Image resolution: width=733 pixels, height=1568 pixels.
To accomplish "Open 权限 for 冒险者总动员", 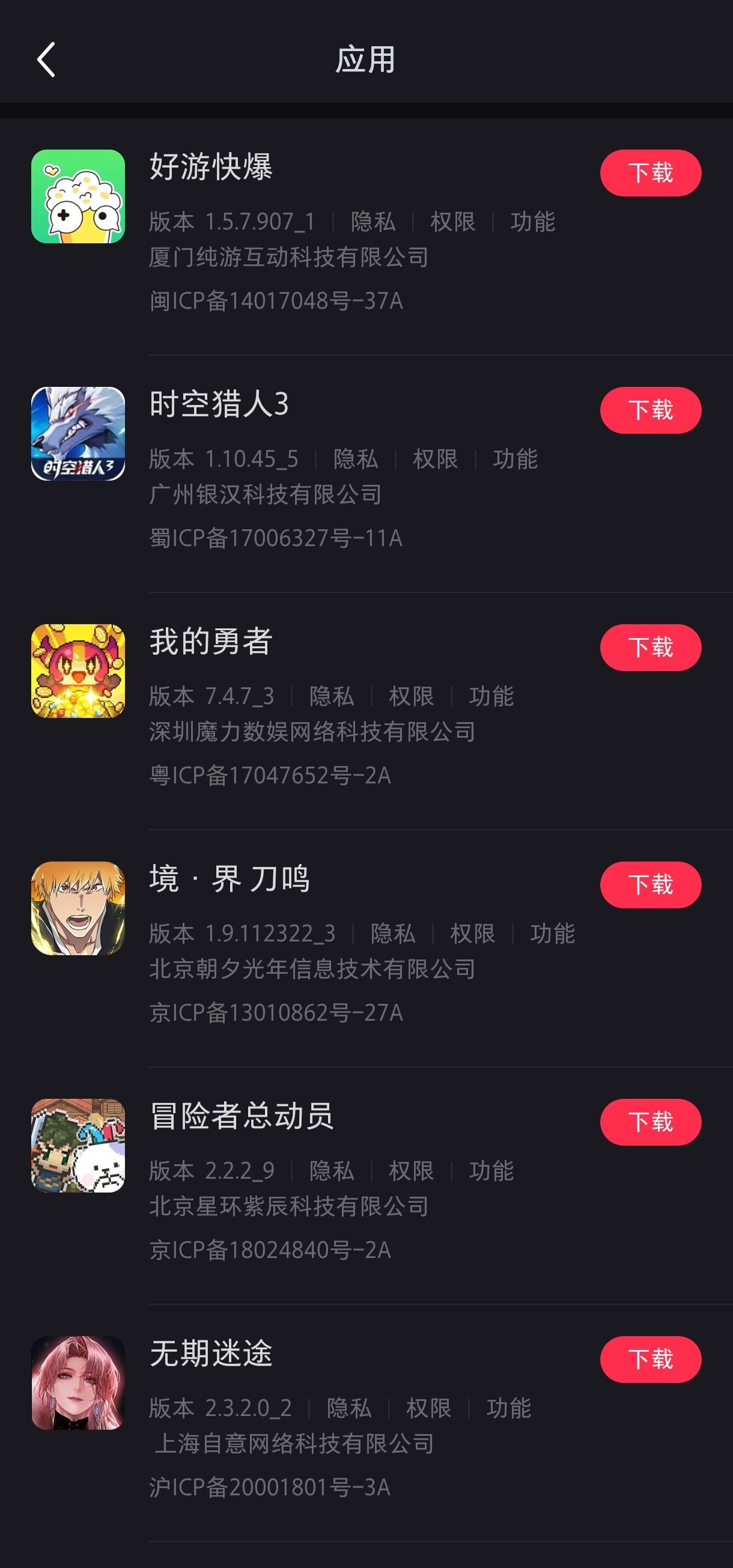I will [411, 1171].
